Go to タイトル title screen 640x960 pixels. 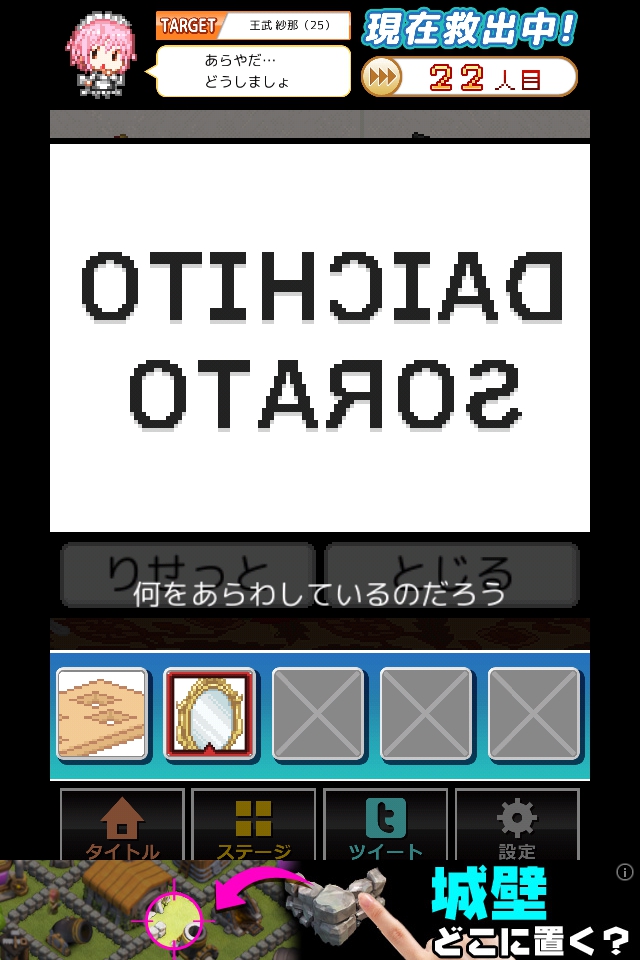point(122,826)
